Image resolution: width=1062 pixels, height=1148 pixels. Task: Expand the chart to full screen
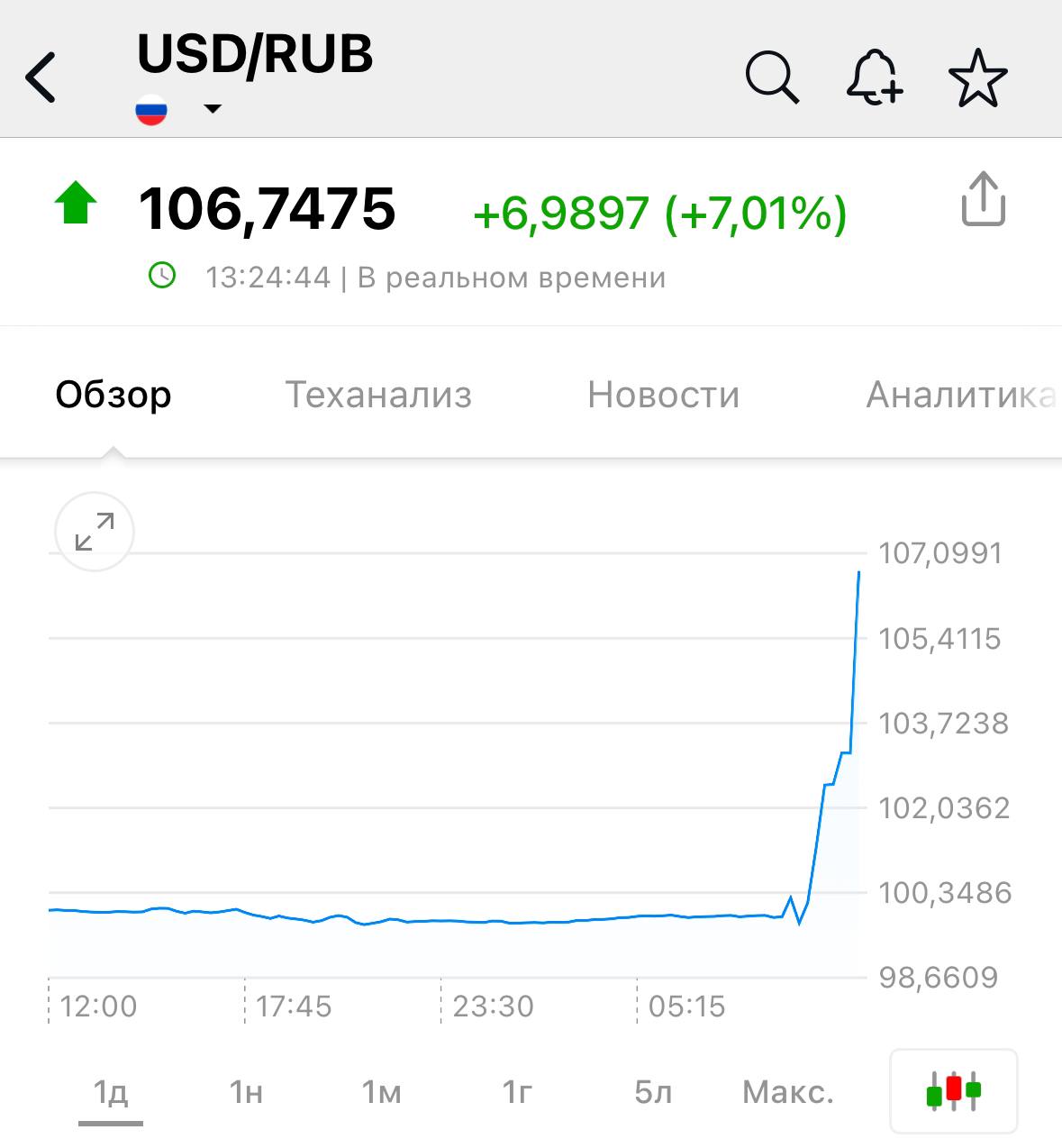[95, 532]
